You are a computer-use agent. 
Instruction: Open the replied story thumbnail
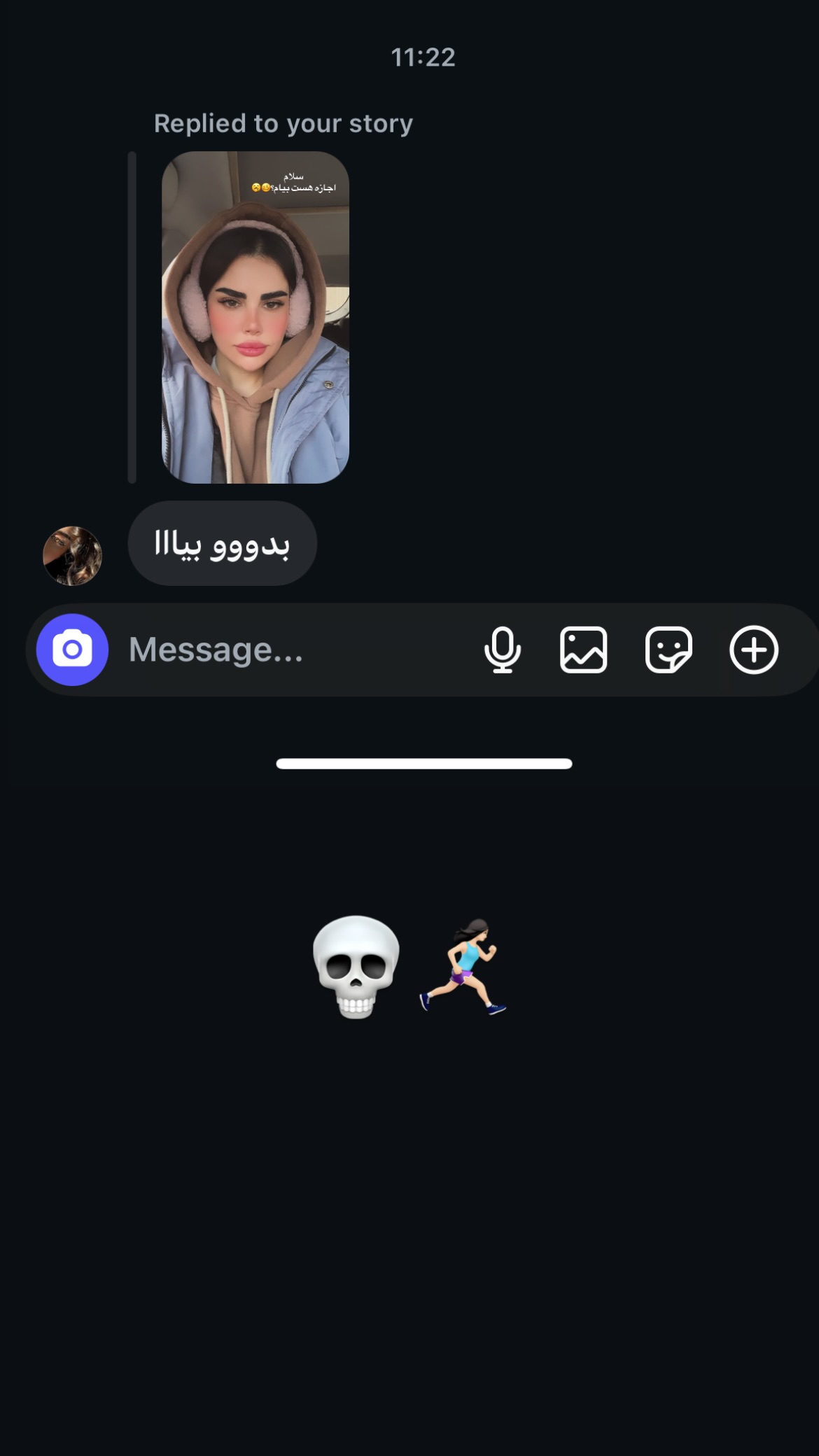[x=255, y=317]
